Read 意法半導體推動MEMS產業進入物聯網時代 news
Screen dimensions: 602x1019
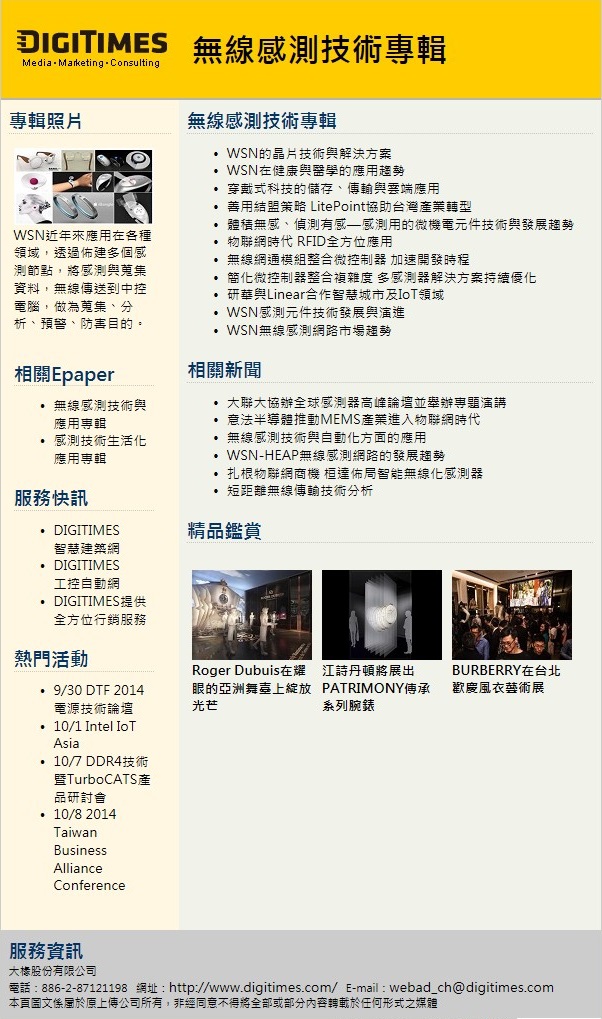click(353, 419)
